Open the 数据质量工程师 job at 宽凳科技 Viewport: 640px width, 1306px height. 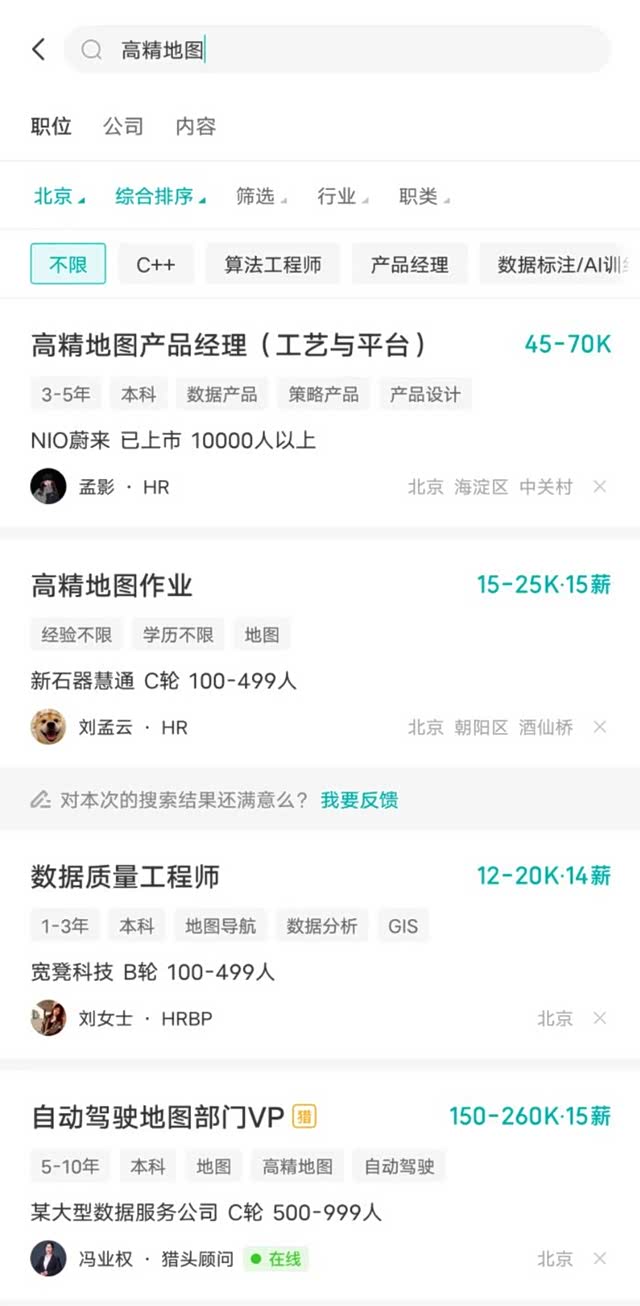[x=125, y=877]
